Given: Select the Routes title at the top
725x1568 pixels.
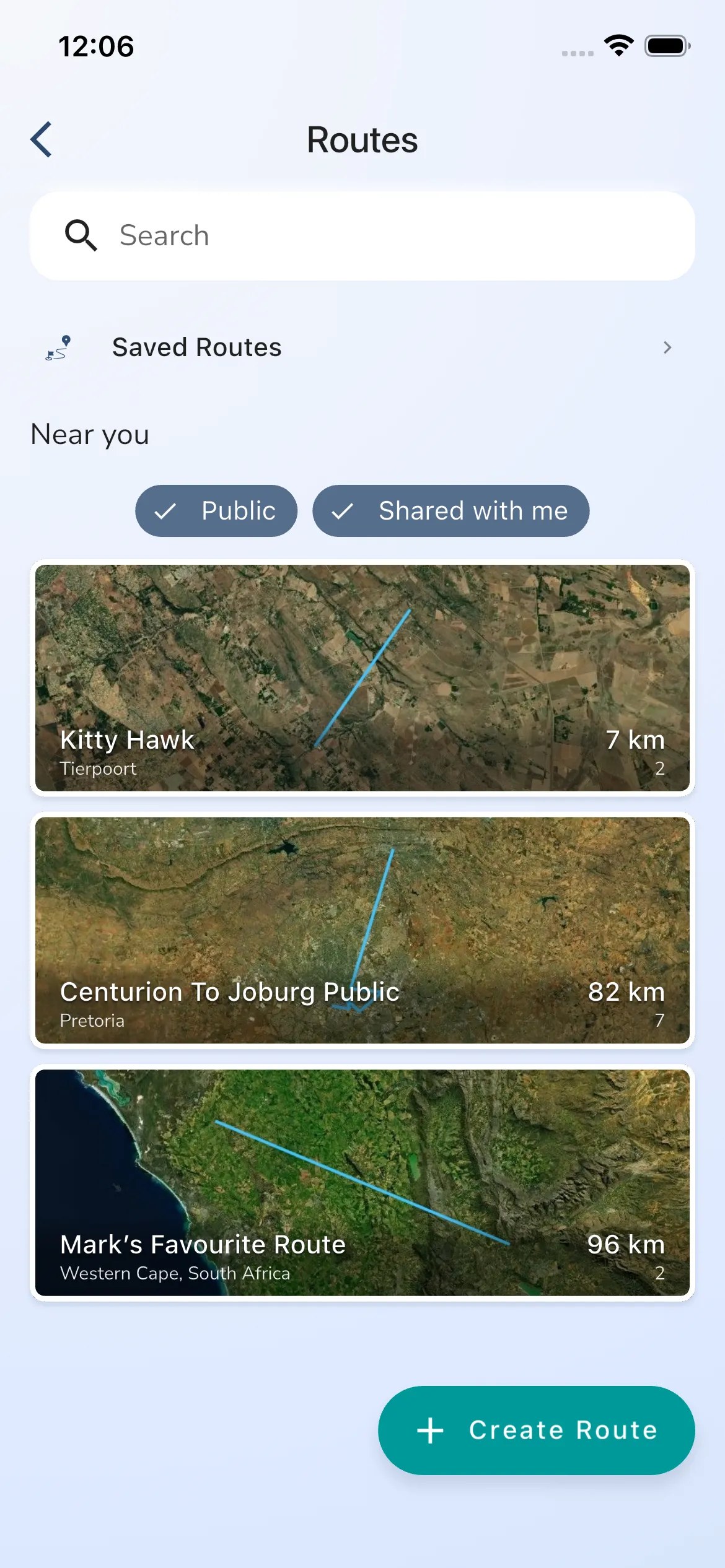Looking at the screenshot, I should [x=362, y=140].
